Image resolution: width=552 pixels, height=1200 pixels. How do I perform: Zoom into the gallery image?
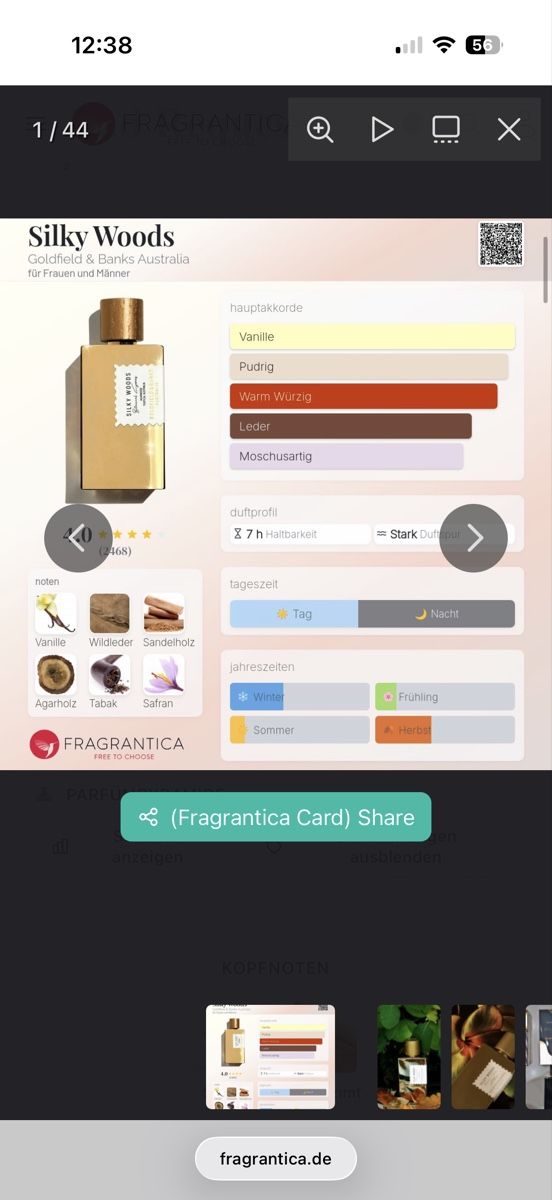pyautogui.click(x=320, y=129)
